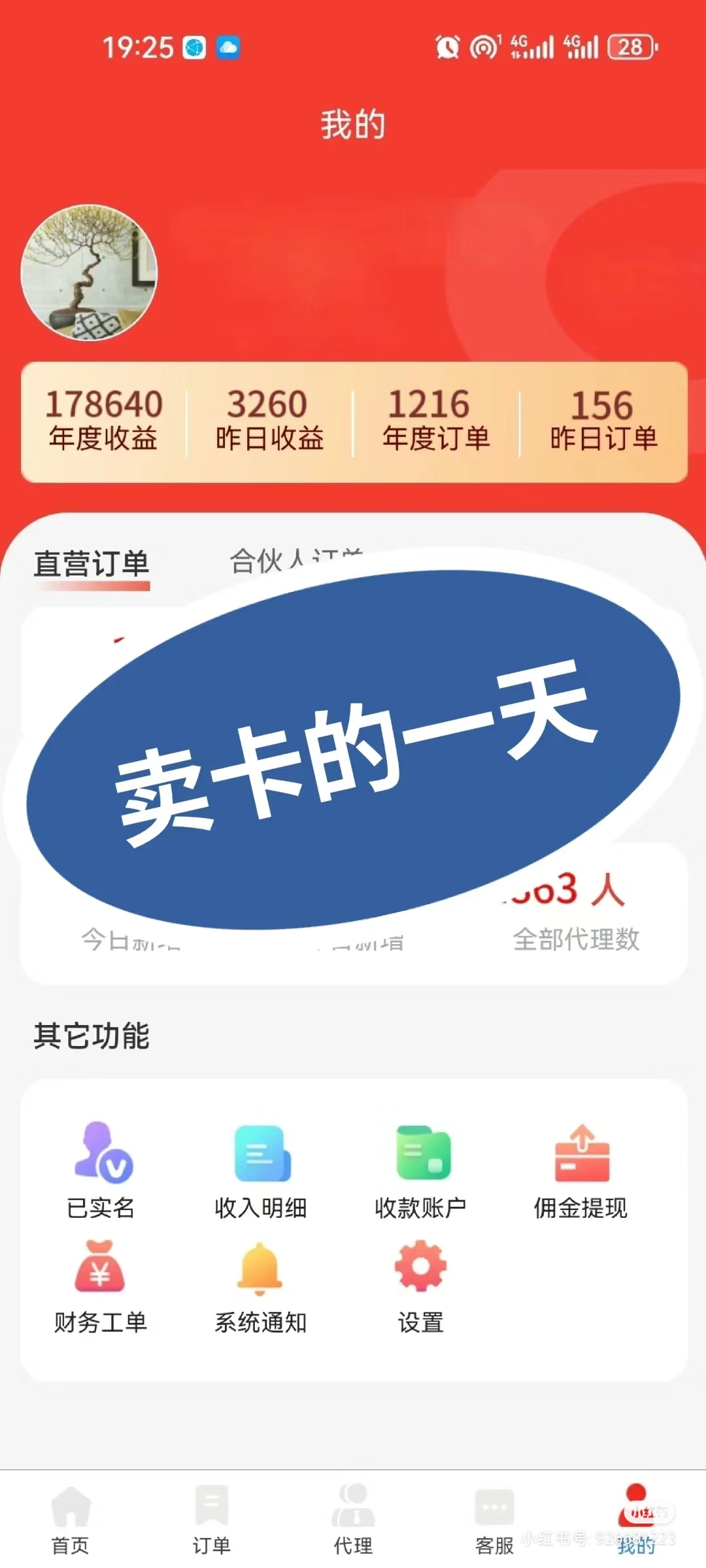Open 收入明细 income details

click(261, 1169)
